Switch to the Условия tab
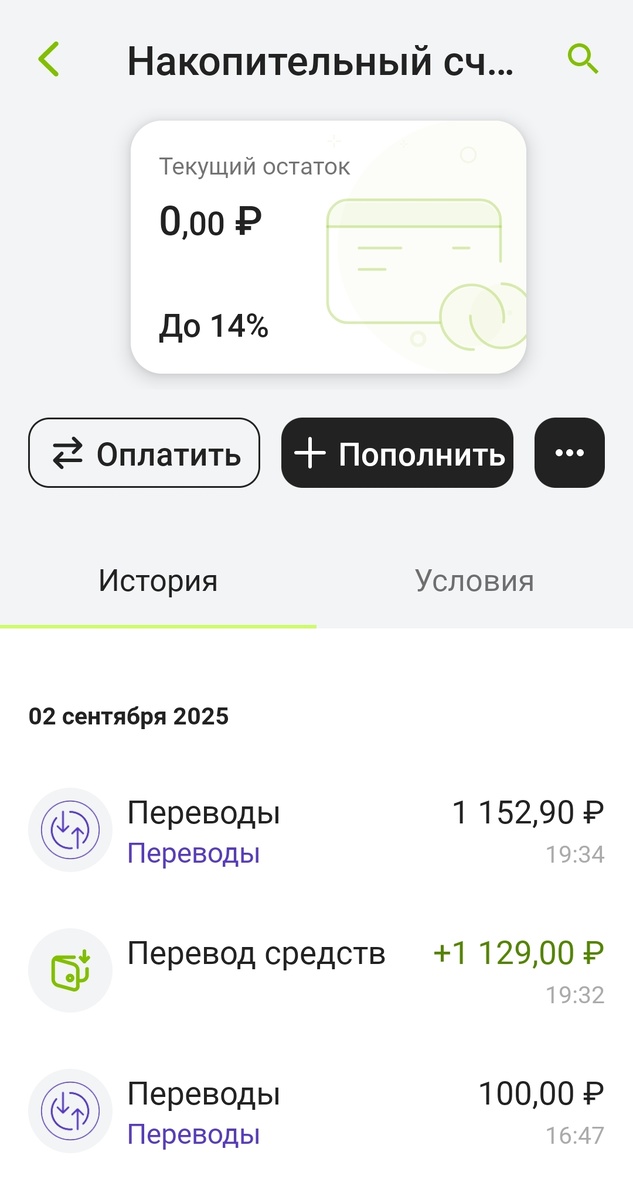This screenshot has width=633, height=1200. click(x=474, y=581)
